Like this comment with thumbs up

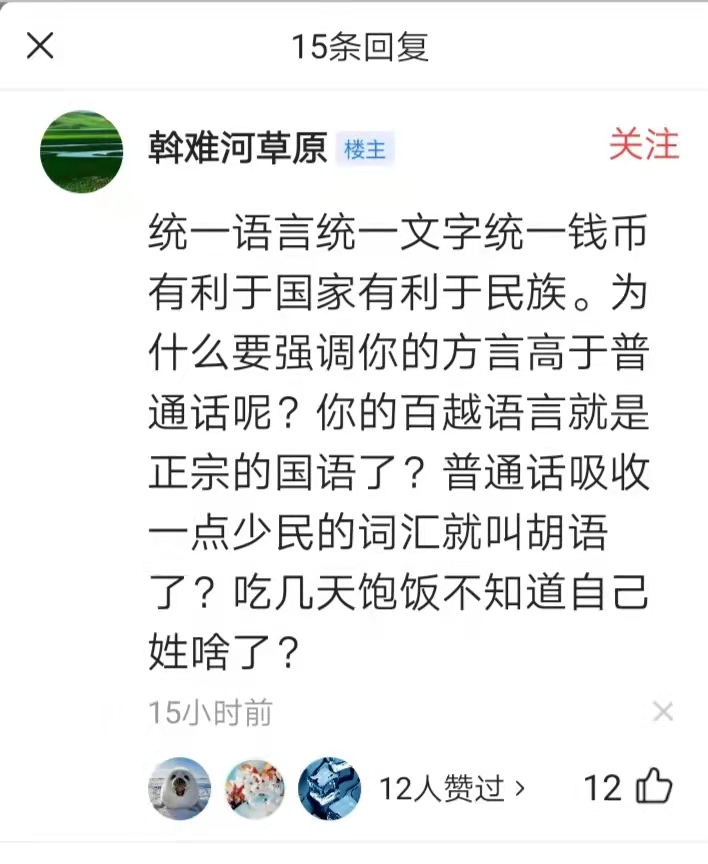654,788
